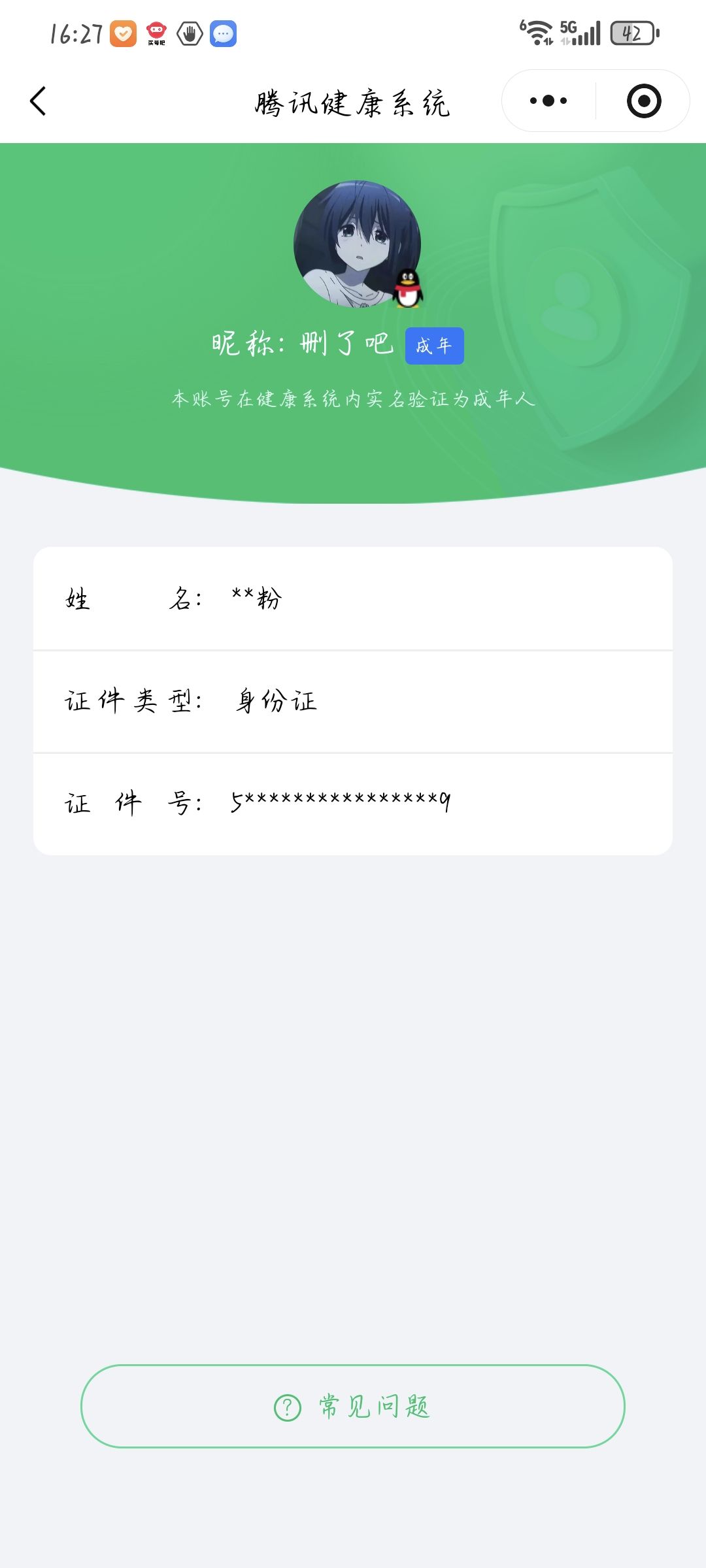Screen dimensions: 706x1568
Task: Tap the hexagon hand blocker status icon
Action: coord(190,33)
